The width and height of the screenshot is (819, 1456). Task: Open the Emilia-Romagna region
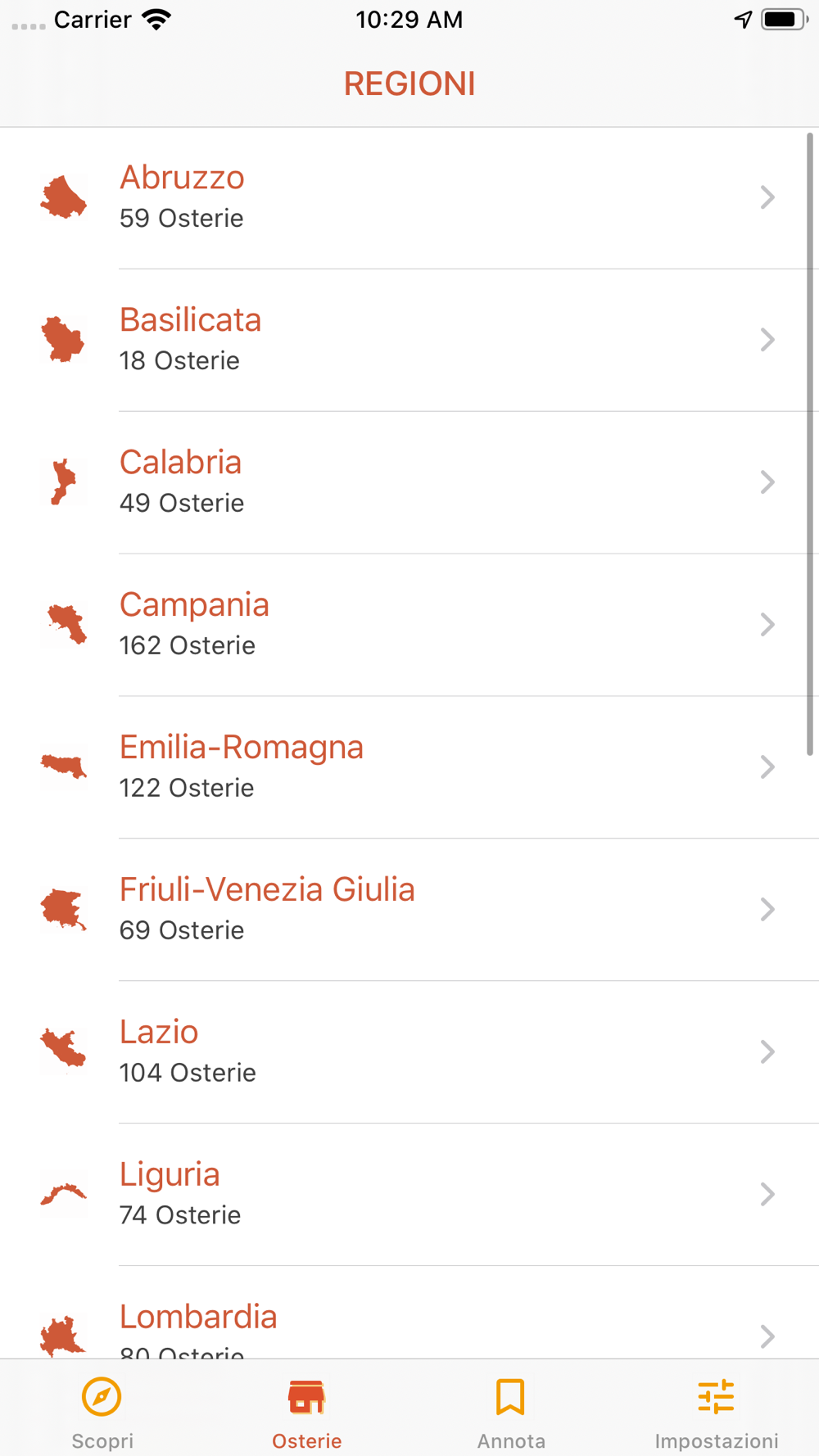pos(409,768)
